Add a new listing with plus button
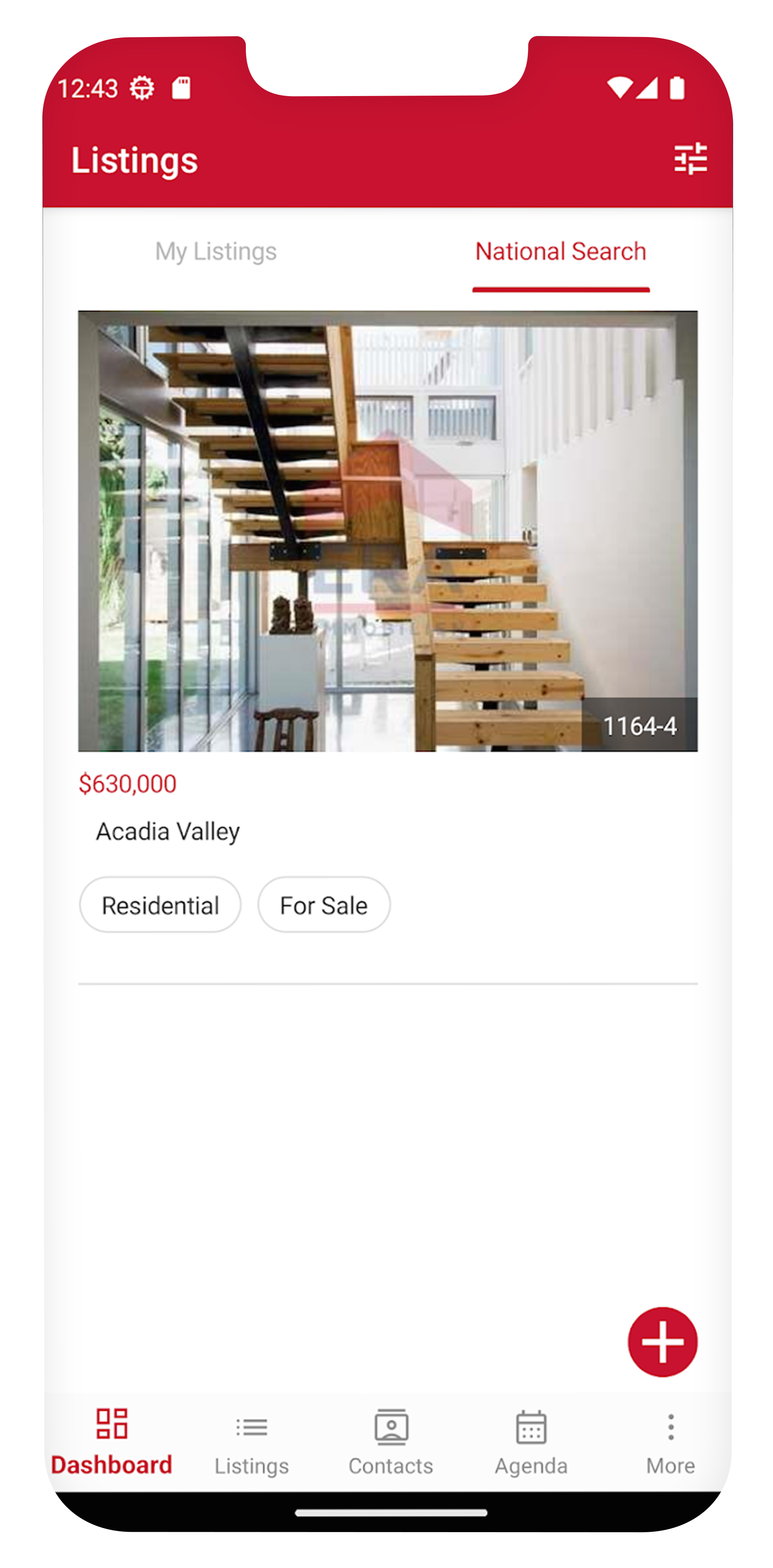The image size is (773, 1568). pos(662,1342)
